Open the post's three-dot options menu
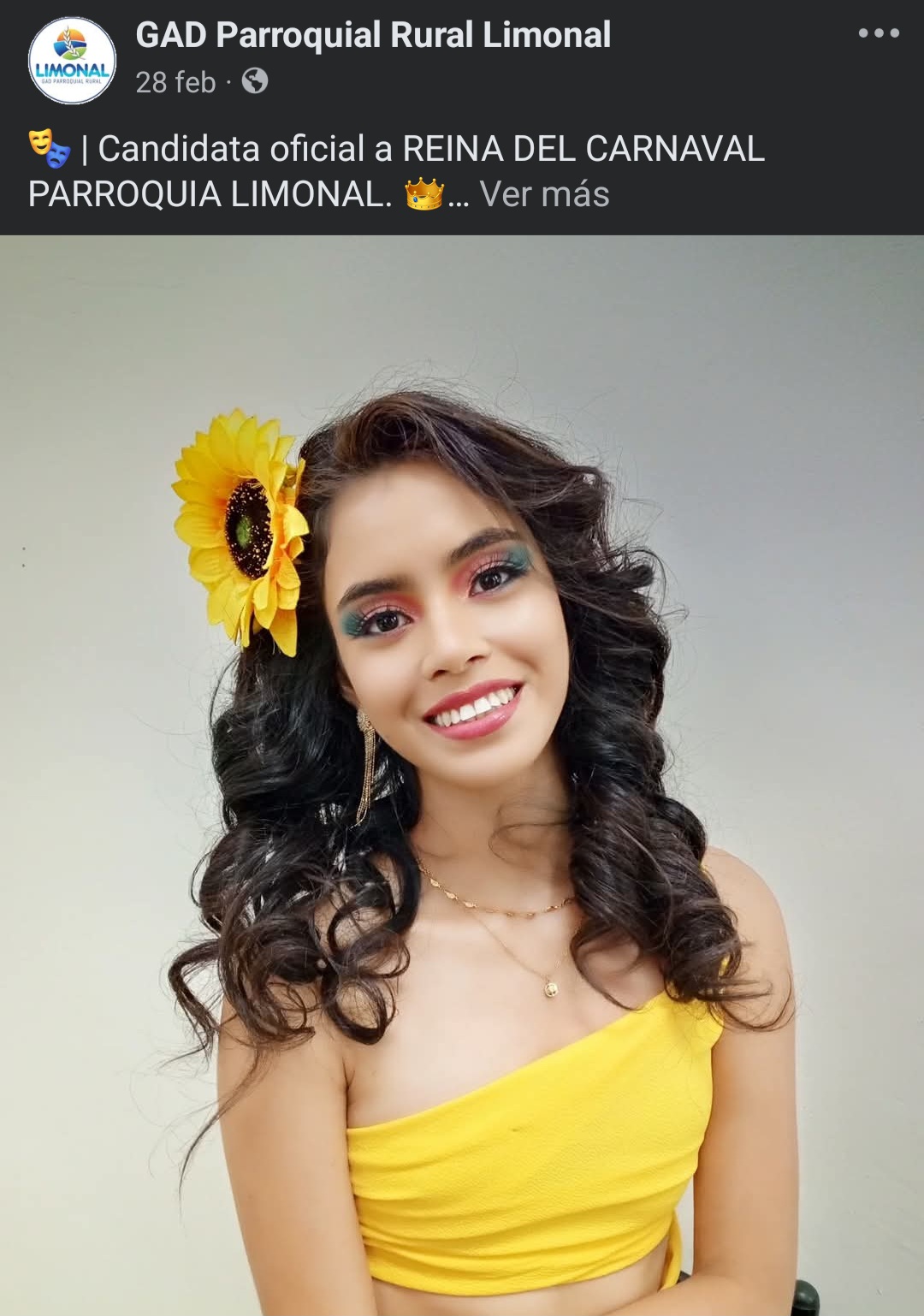The width and height of the screenshot is (924, 1316). click(x=879, y=33)
